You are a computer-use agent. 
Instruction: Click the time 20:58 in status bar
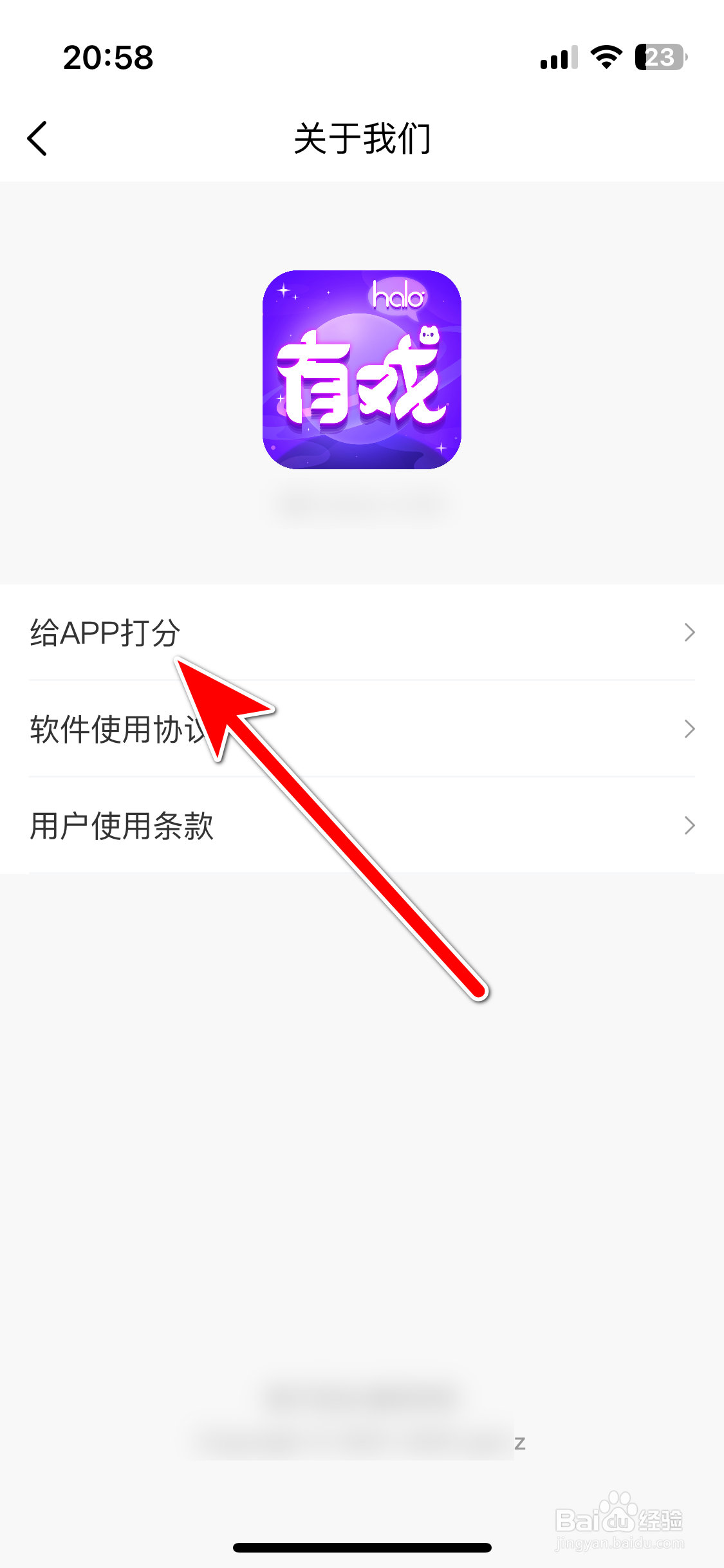pyautogui.click(x=107, y=58)
